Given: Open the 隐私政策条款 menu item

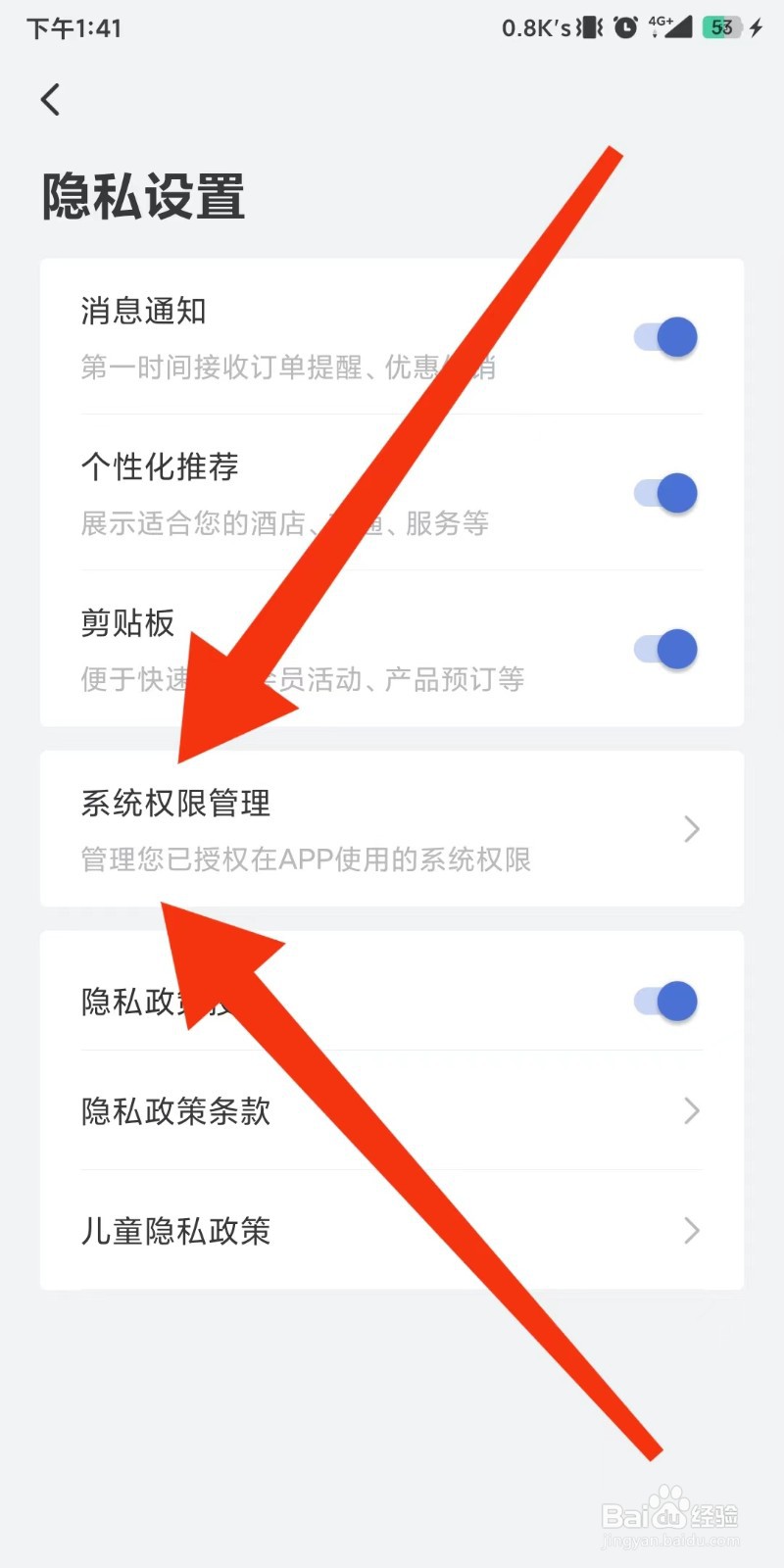Looking at the screenshot, I should tap(294, 1110).
